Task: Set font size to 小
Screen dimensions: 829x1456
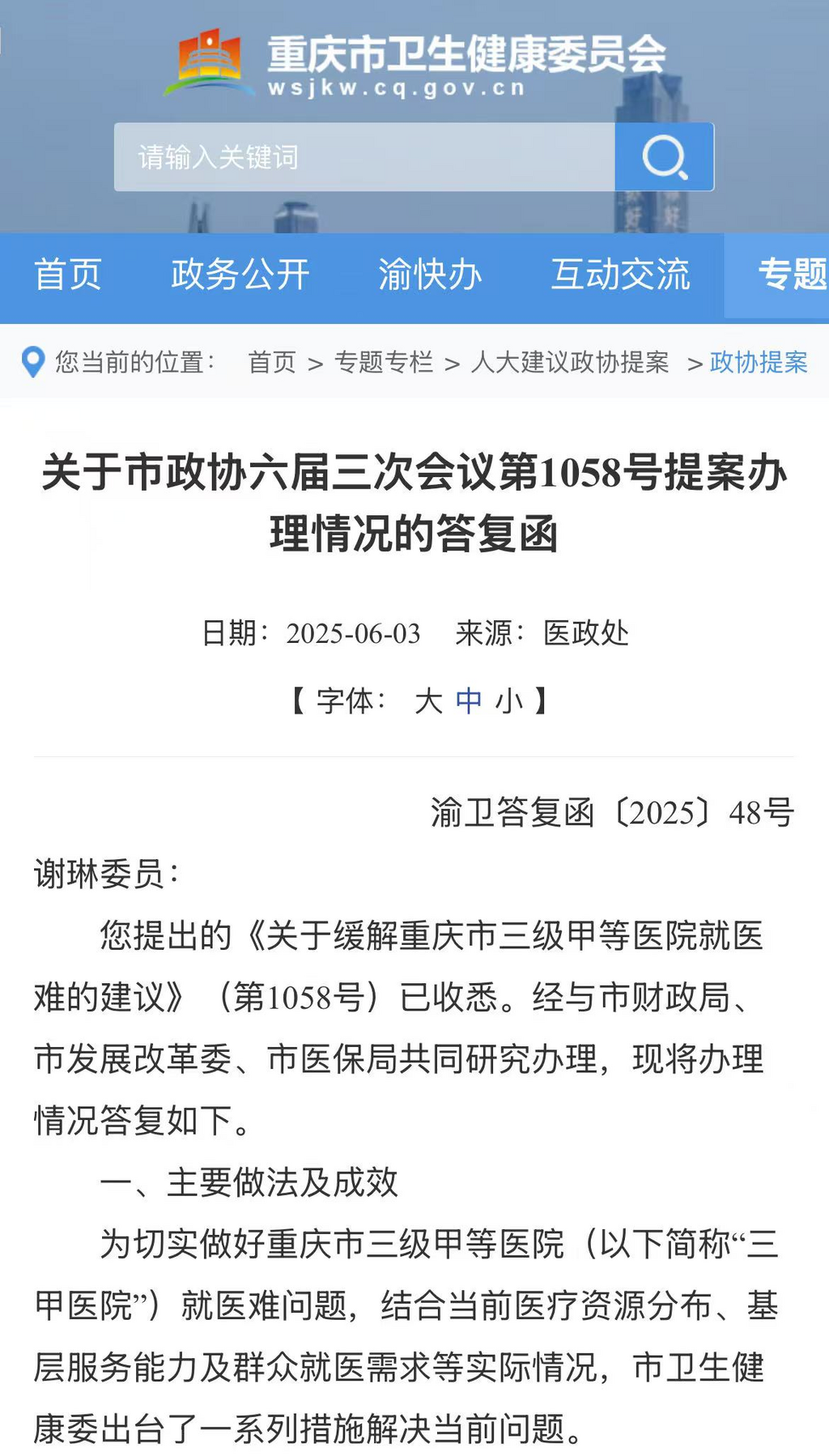Action: pos(508,700)
